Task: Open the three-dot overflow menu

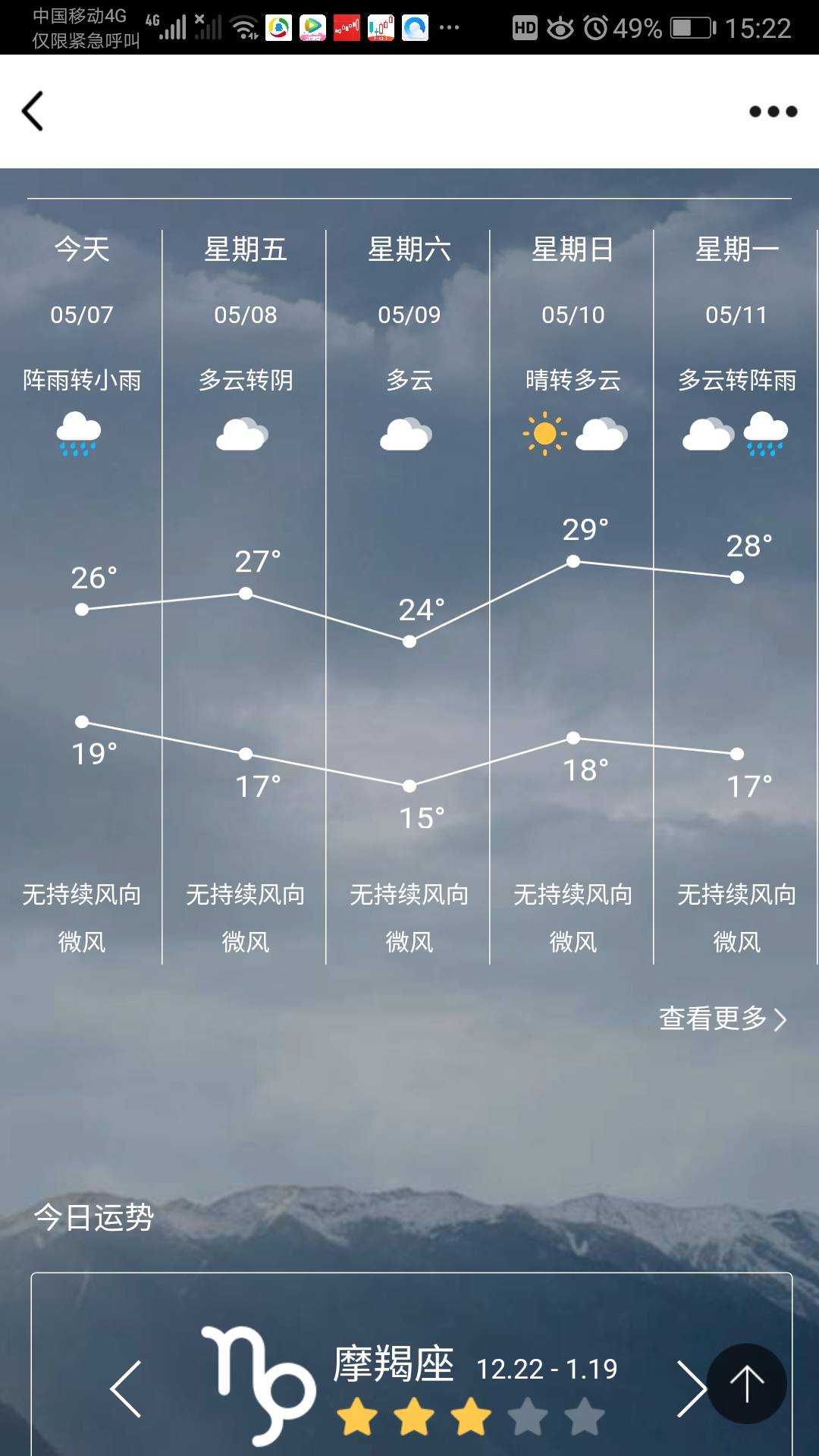Action: 773,111
